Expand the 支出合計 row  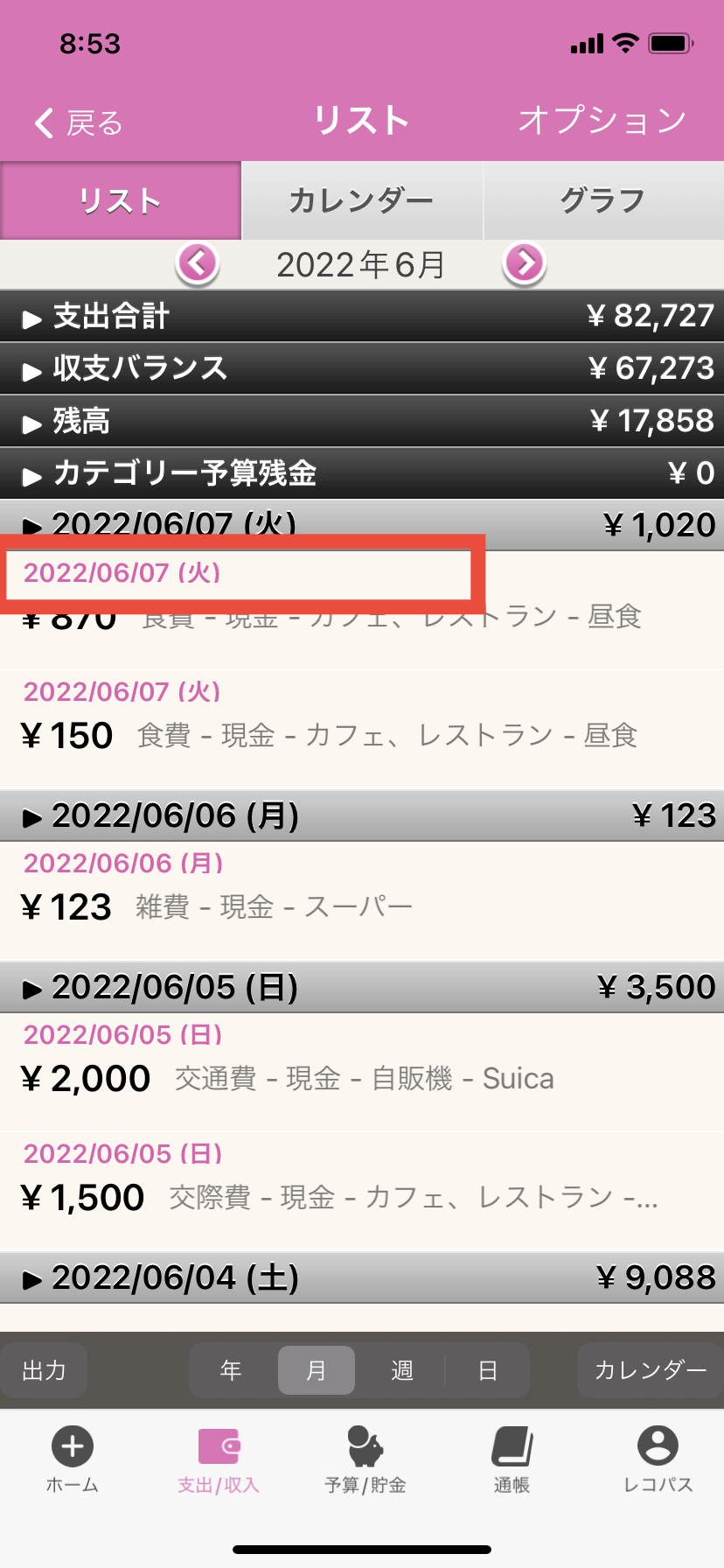(x=361, y=317)
